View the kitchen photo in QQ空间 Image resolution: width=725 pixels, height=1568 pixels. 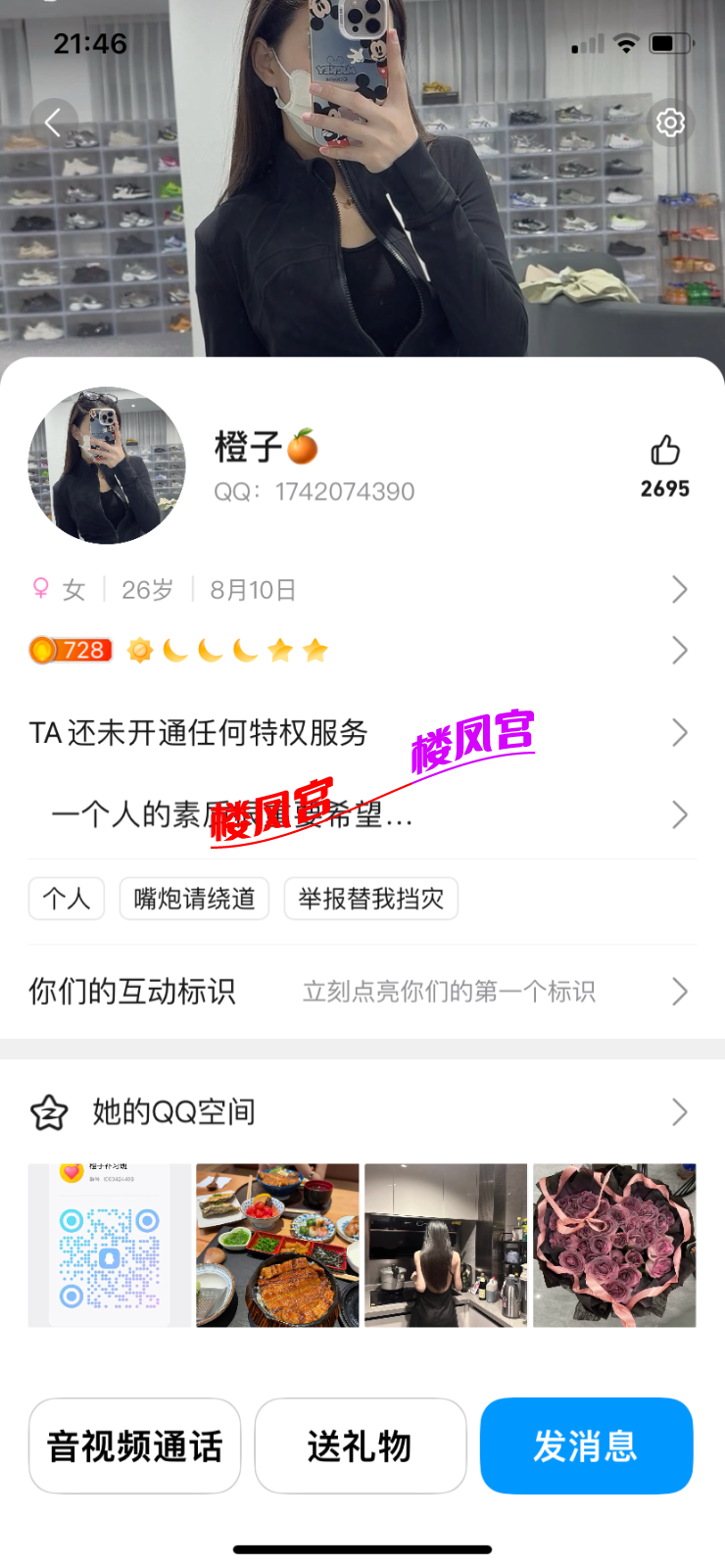[x=446, y=1246]
